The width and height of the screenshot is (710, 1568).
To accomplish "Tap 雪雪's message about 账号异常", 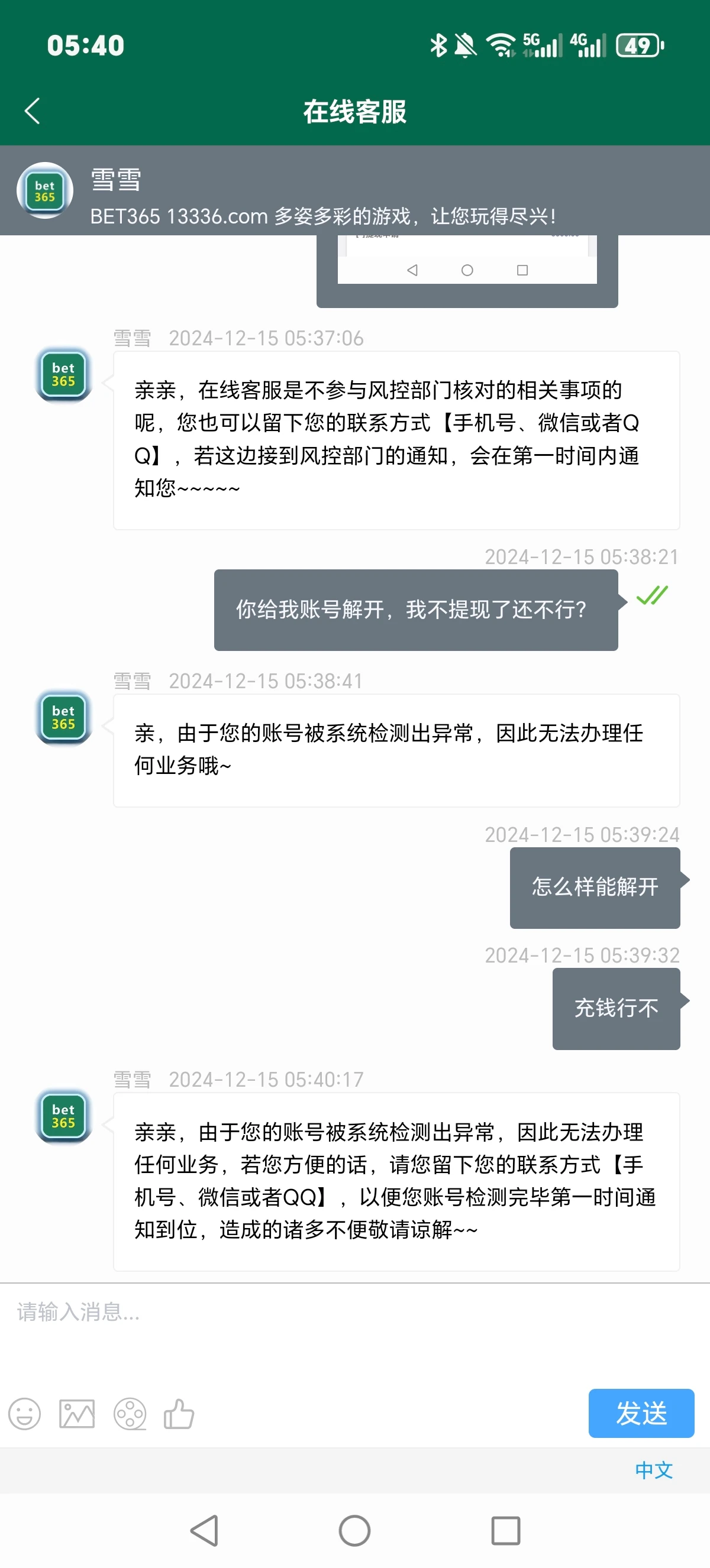I will 395,749.
